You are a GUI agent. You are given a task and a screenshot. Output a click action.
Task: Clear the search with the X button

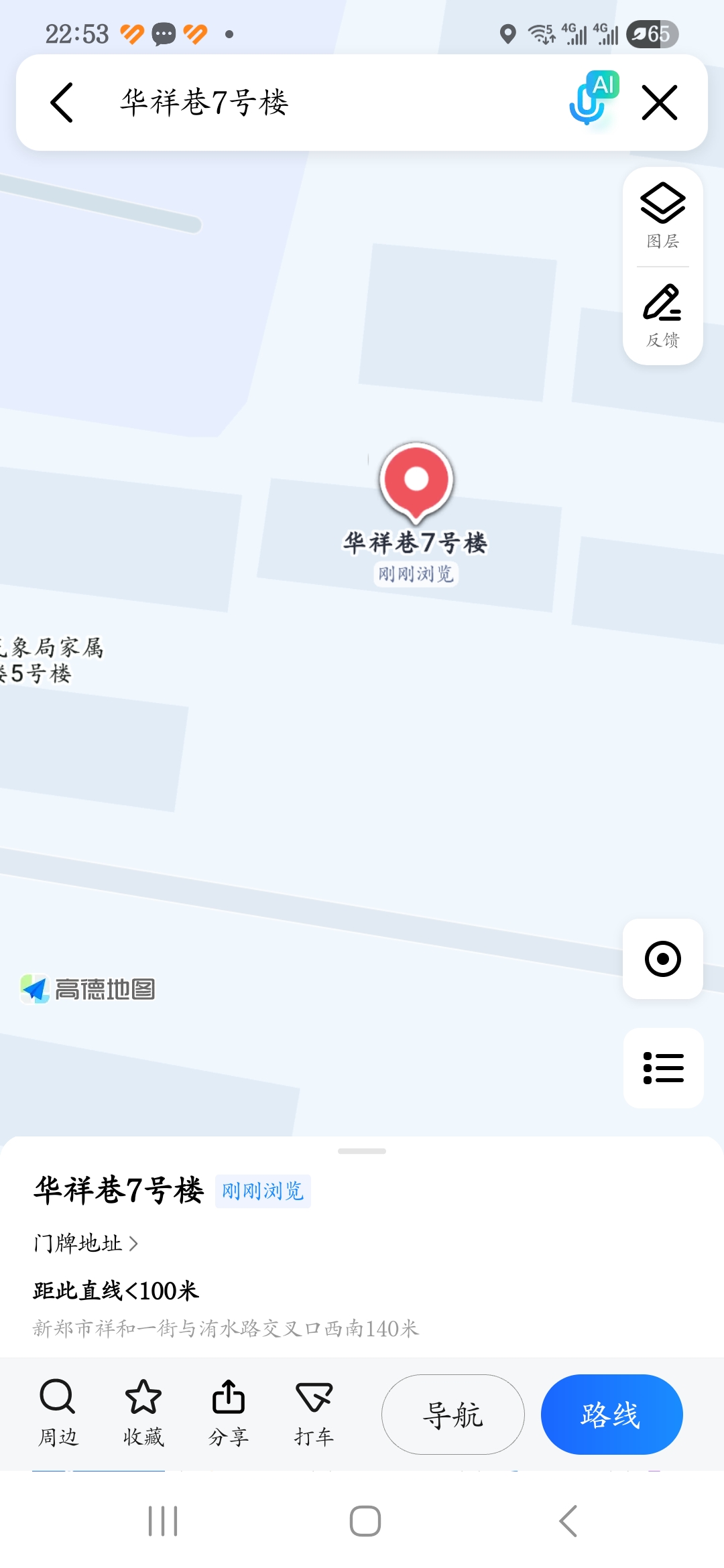point(660,103)
